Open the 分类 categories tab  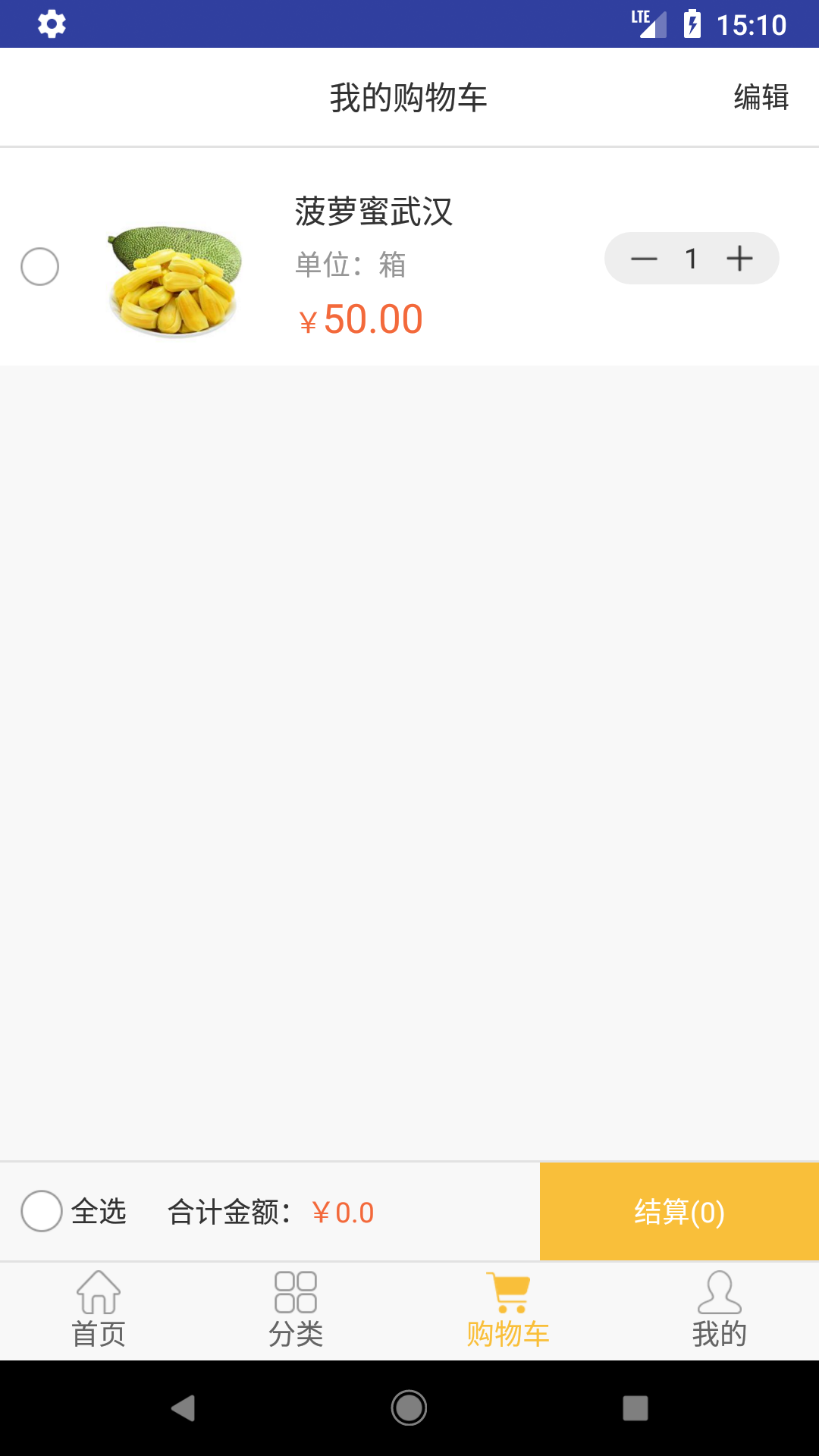coord(296,1310)
